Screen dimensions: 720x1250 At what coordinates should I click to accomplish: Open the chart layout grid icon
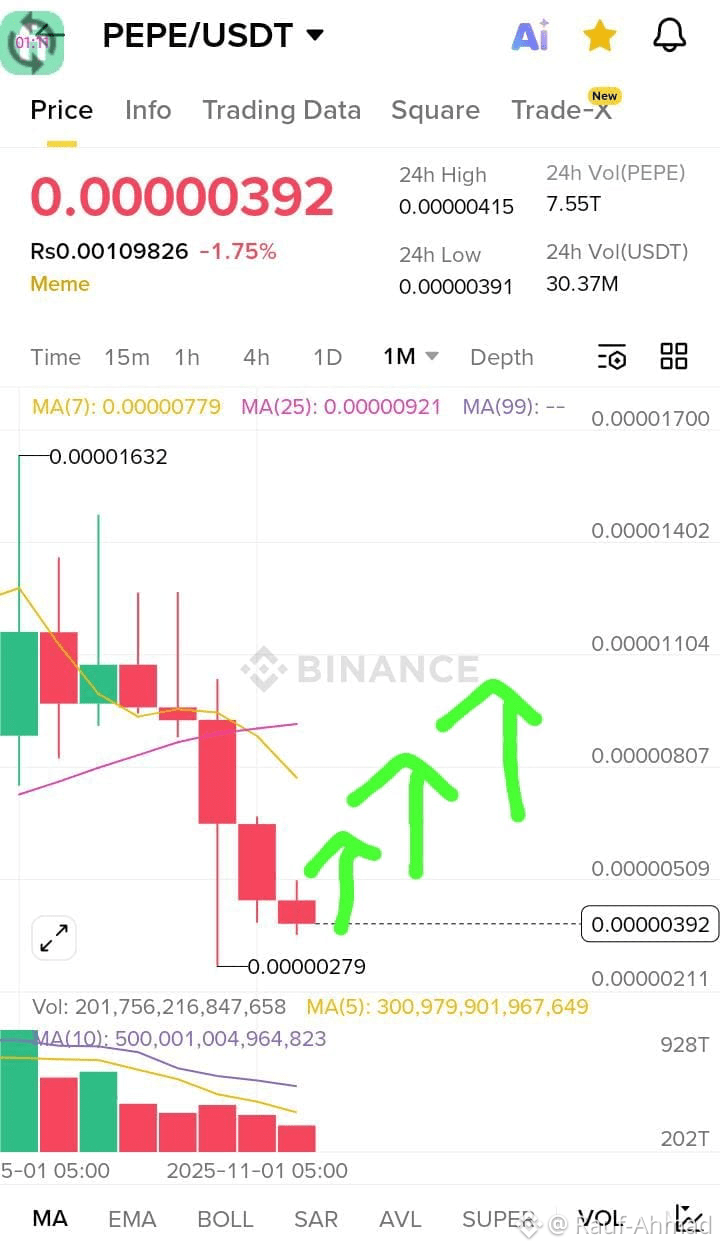674,356
